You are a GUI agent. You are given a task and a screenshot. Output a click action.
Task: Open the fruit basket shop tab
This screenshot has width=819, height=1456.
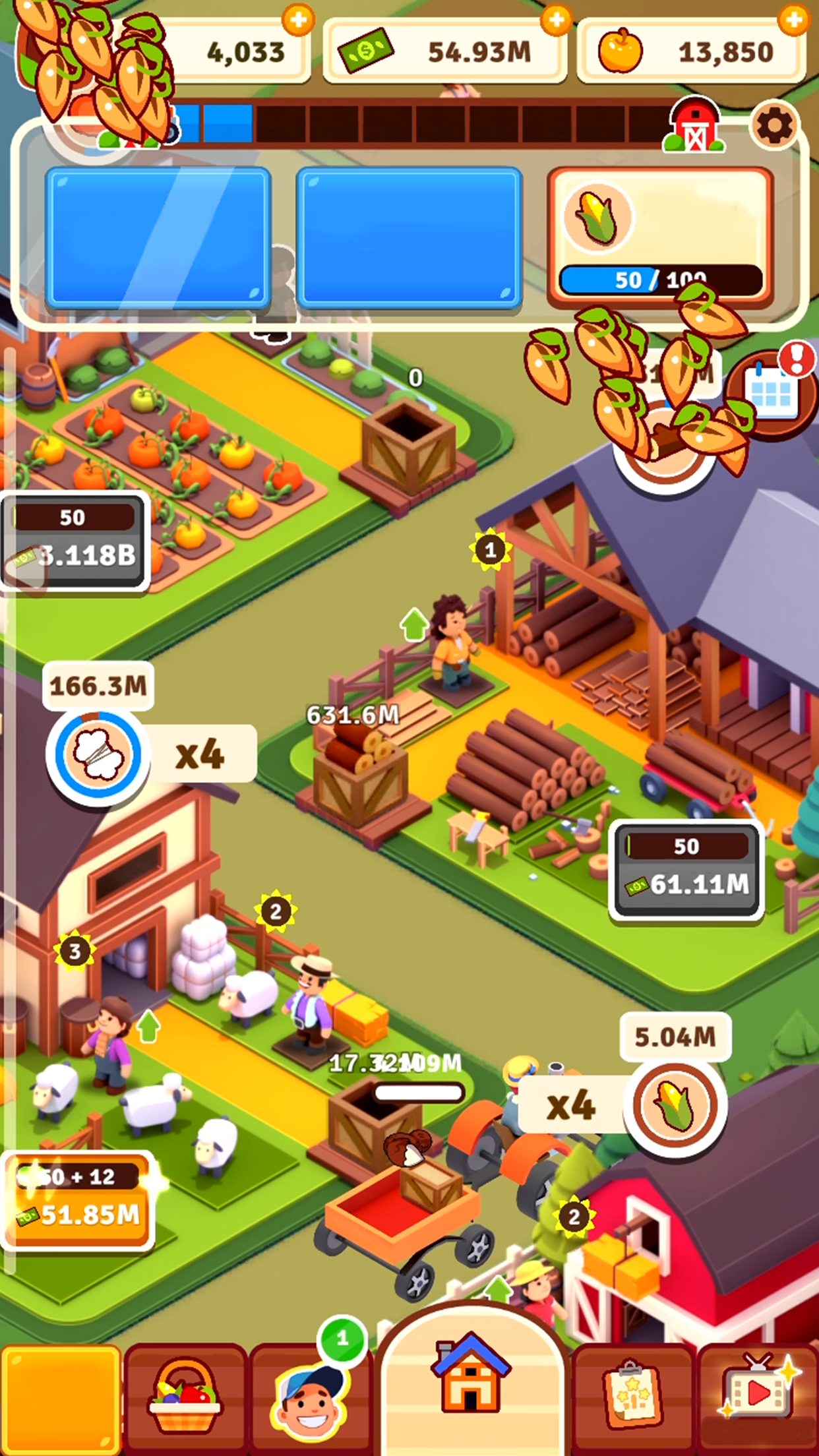click(x=185, y=1398)
